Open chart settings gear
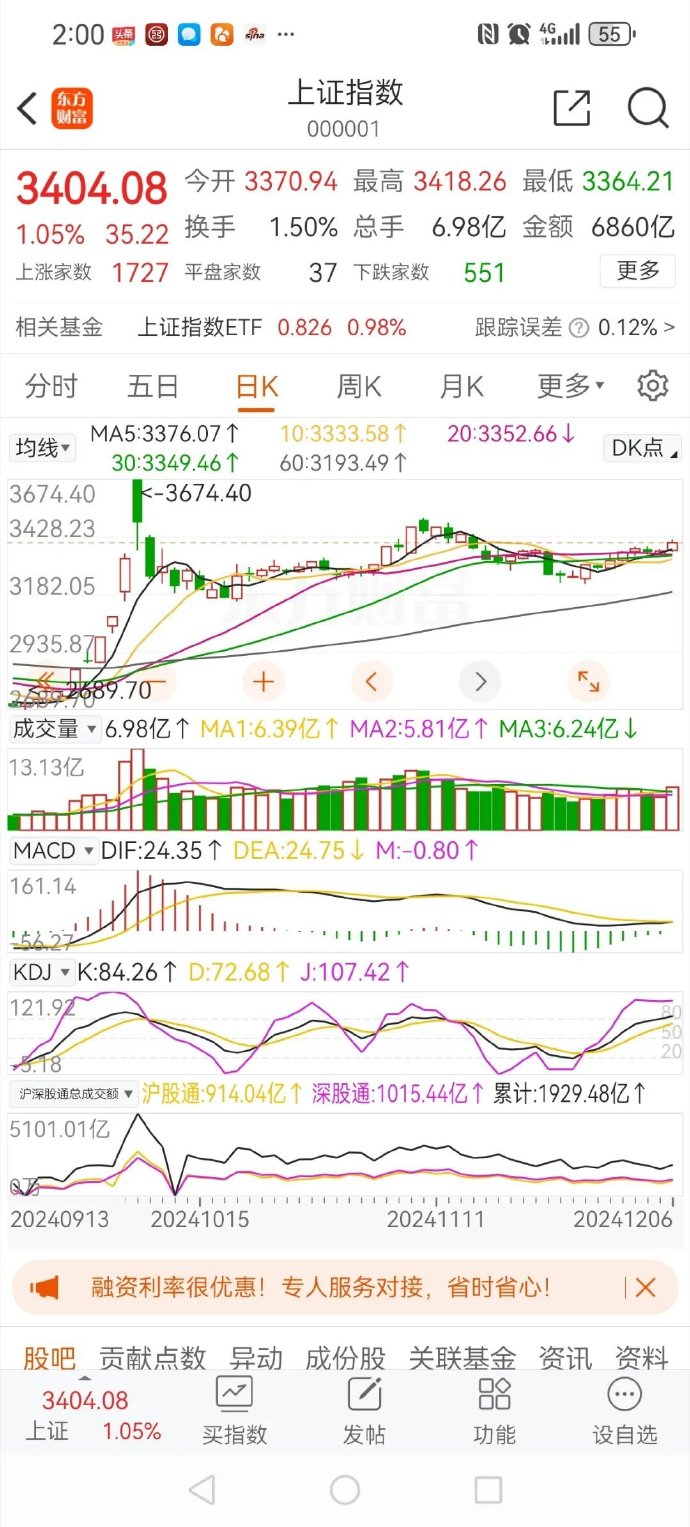 click(653, 385)
